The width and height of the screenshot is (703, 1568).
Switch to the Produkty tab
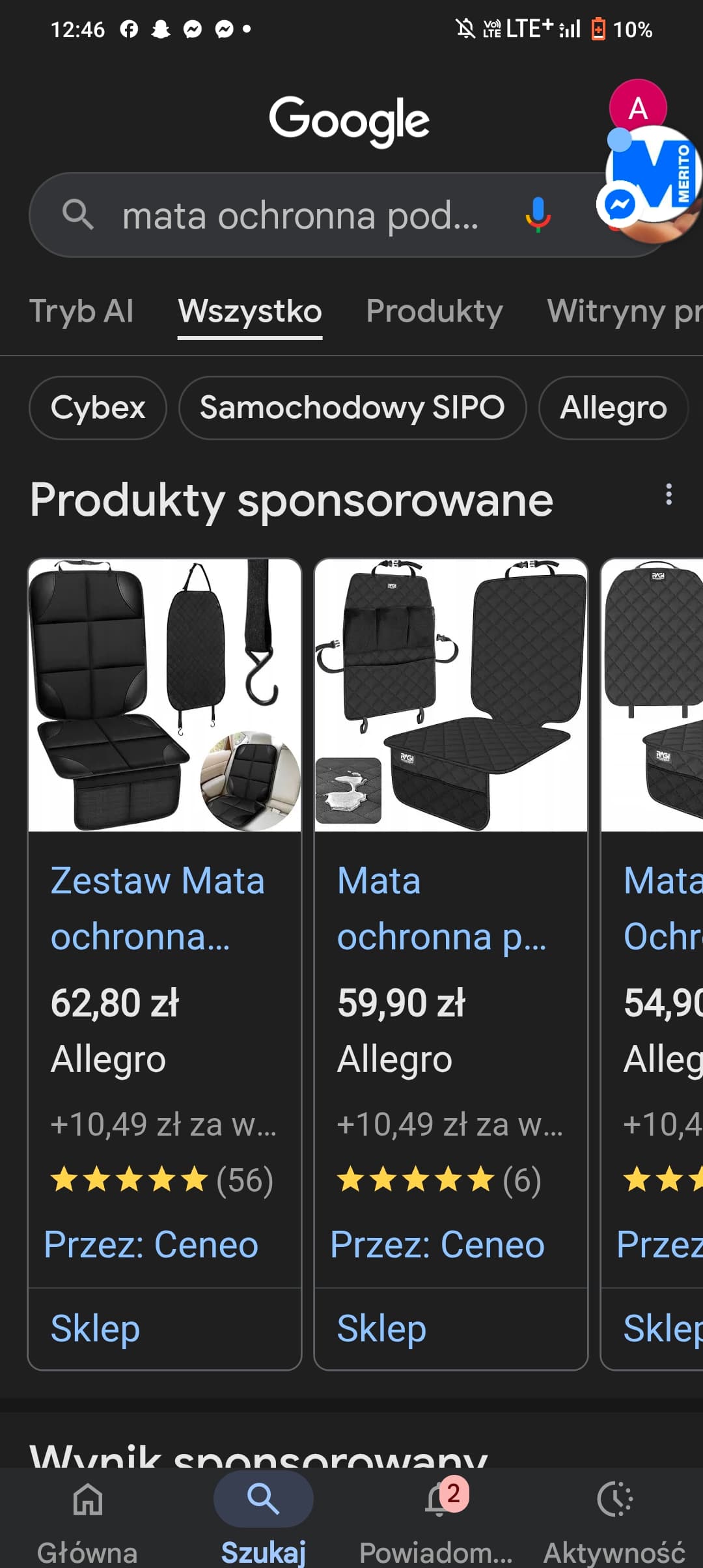(x=434, y=311)
